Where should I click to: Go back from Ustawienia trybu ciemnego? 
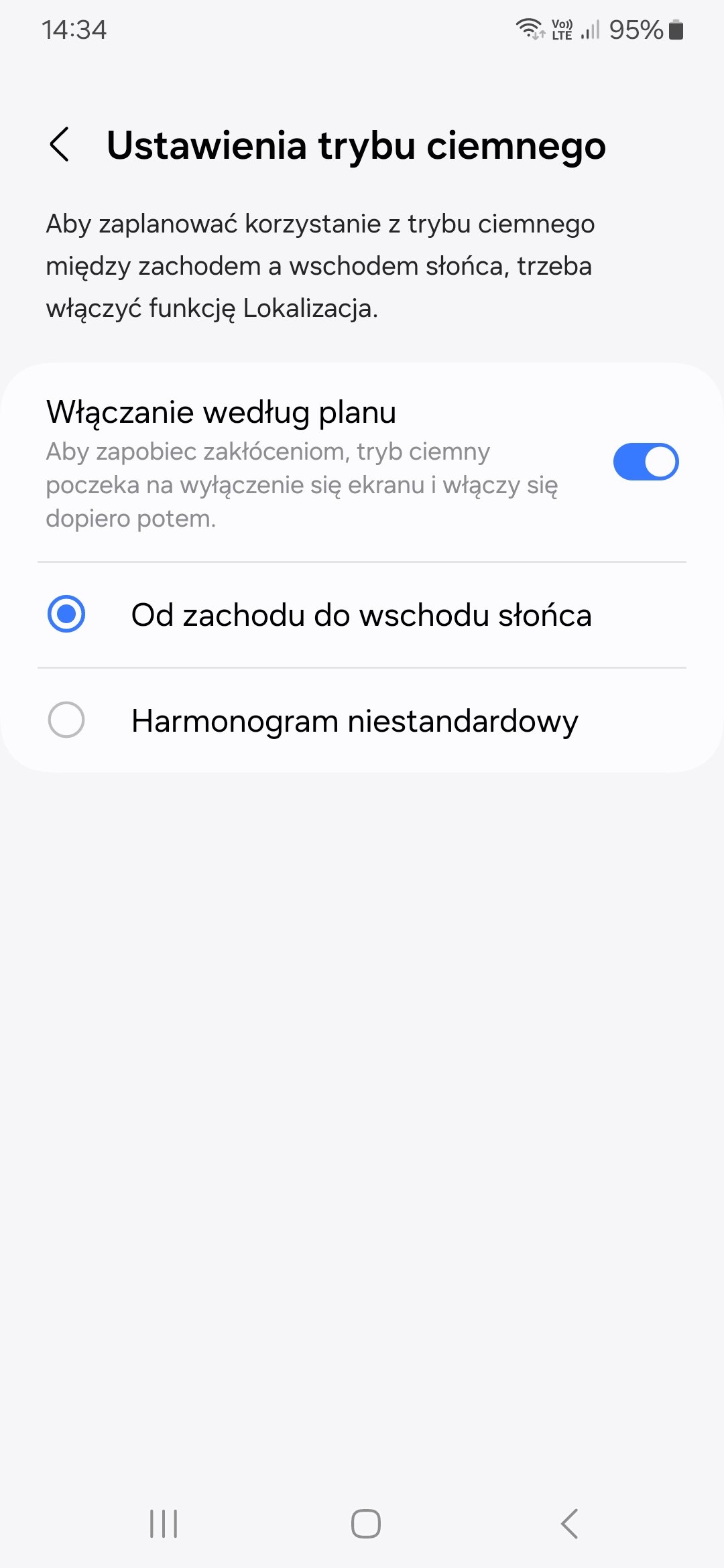click(x=60, y=145)
